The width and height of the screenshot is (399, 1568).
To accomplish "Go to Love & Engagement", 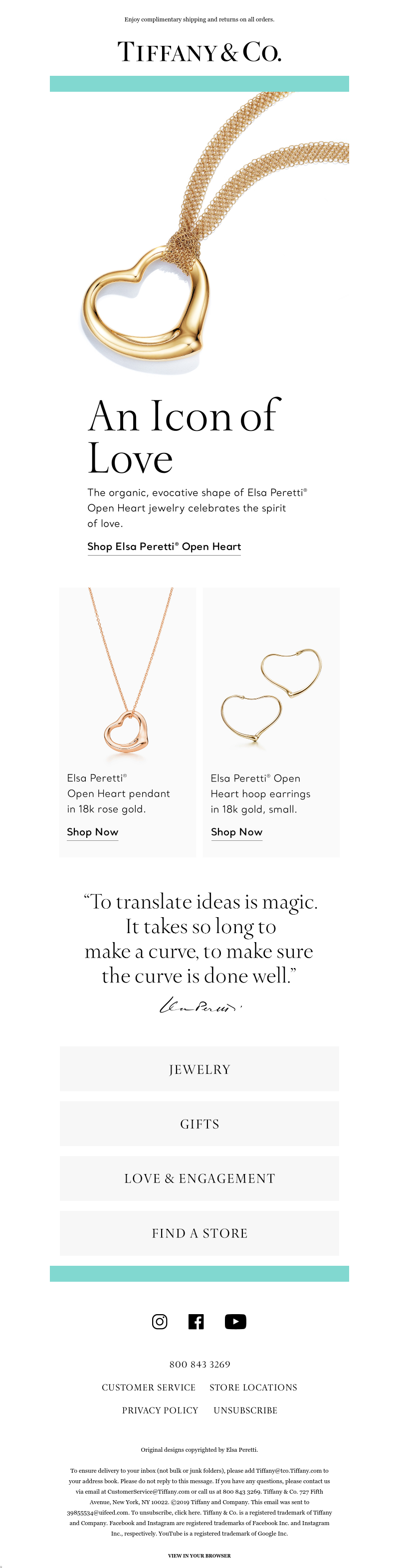I will point(199,1179).
